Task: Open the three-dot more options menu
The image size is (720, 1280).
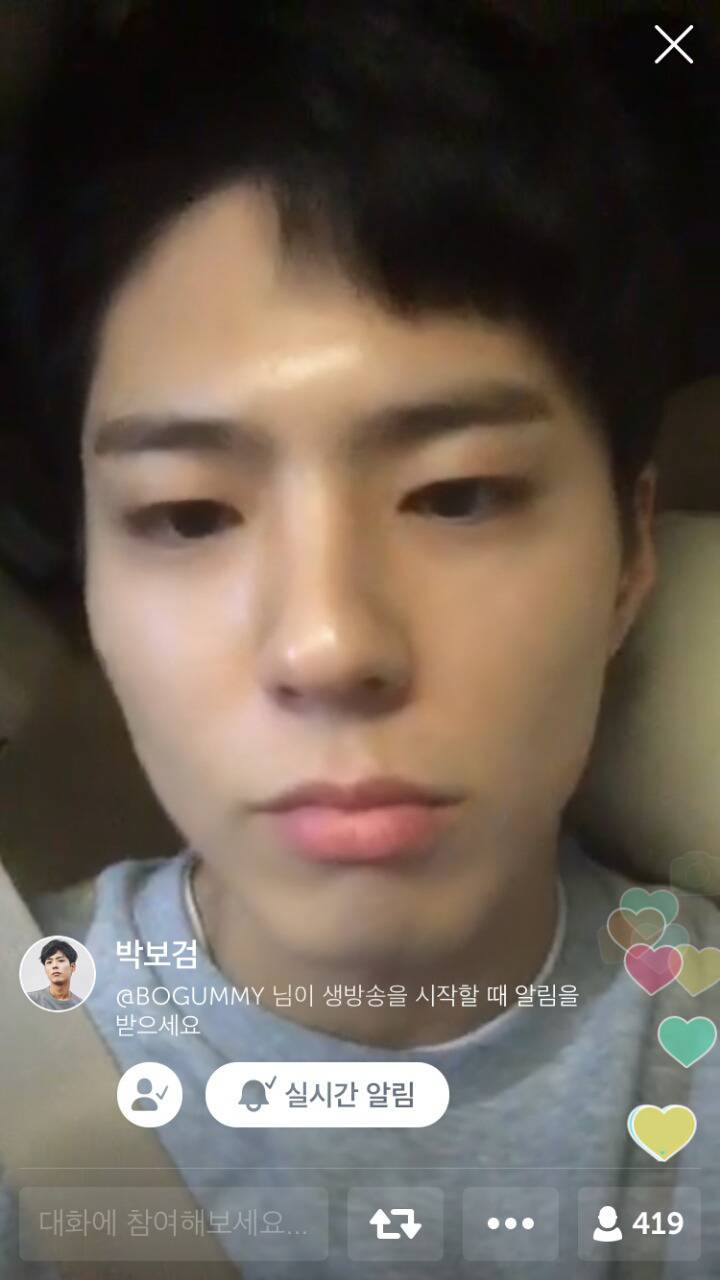Action: click(x=511, y=1223)
